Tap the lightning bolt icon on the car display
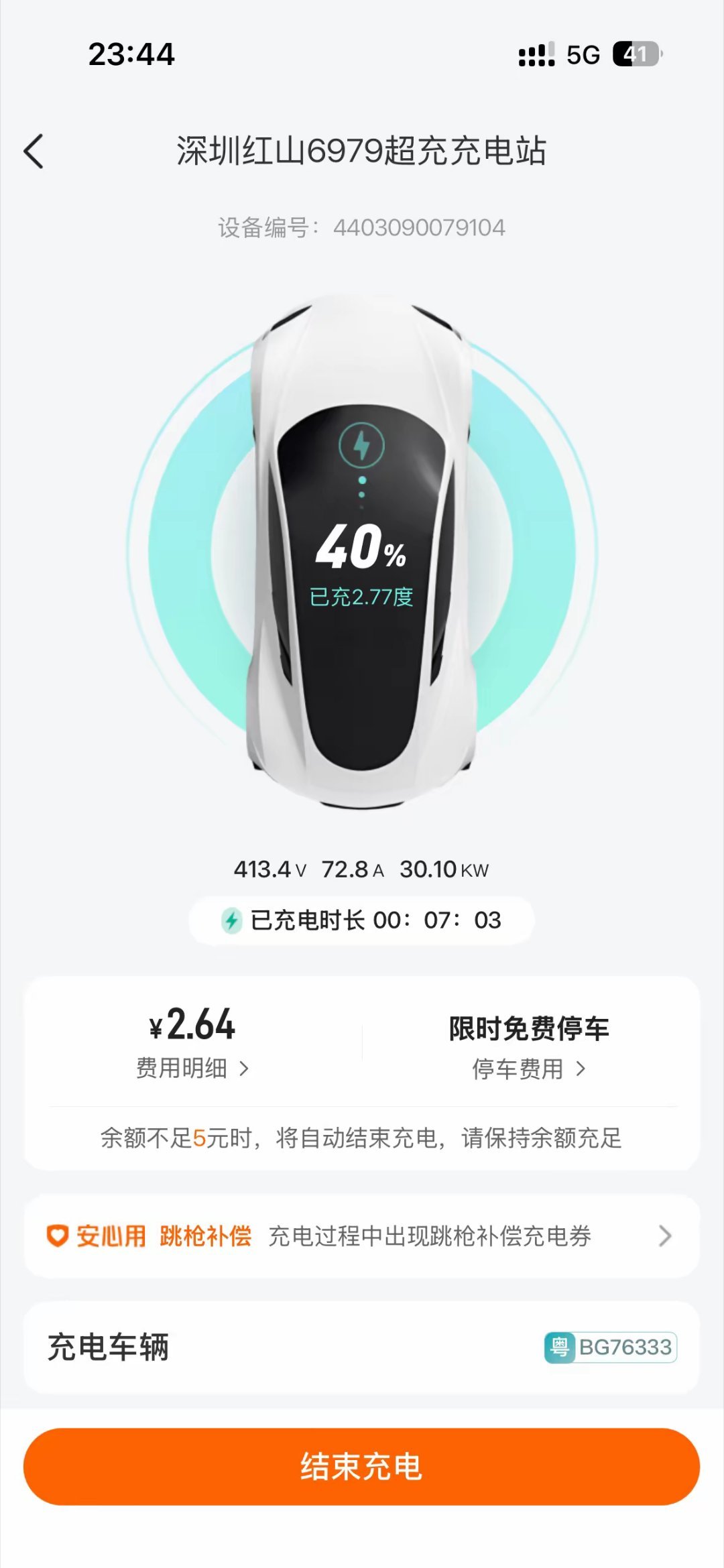This screenshot has height=1568, width=724. point(363,443)
